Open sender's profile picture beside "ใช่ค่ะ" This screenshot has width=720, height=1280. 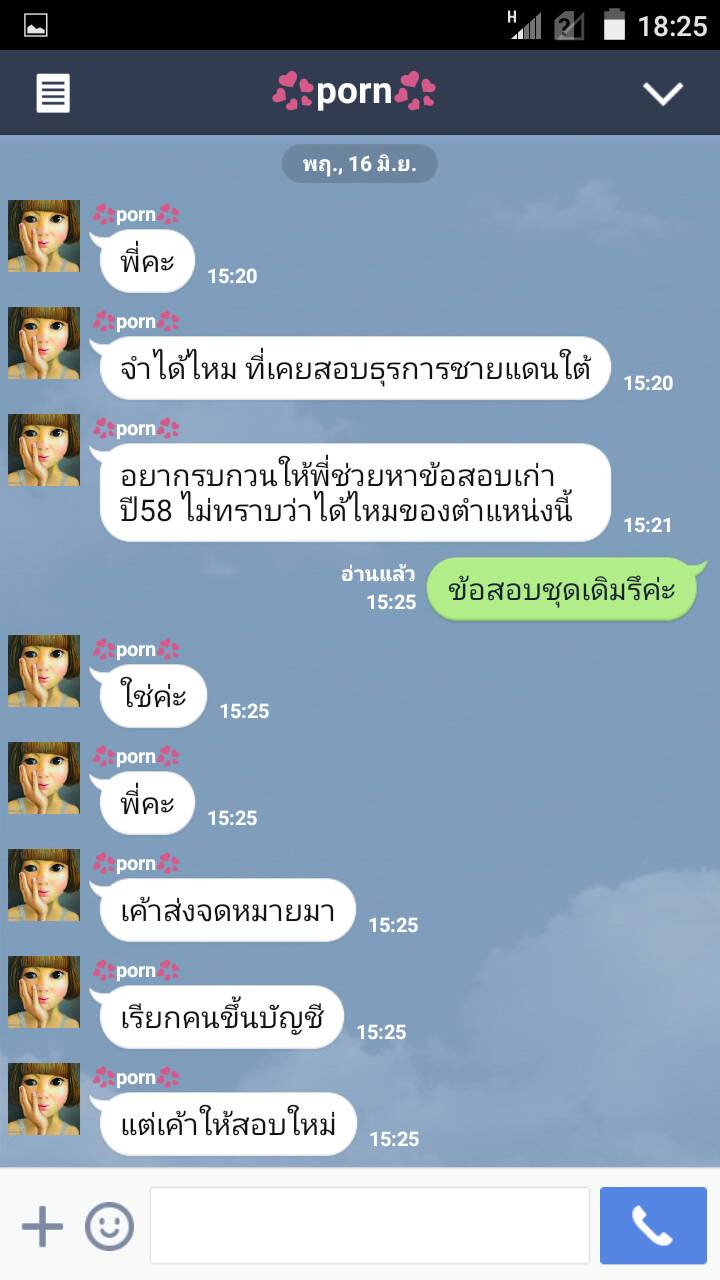(44, 671)
